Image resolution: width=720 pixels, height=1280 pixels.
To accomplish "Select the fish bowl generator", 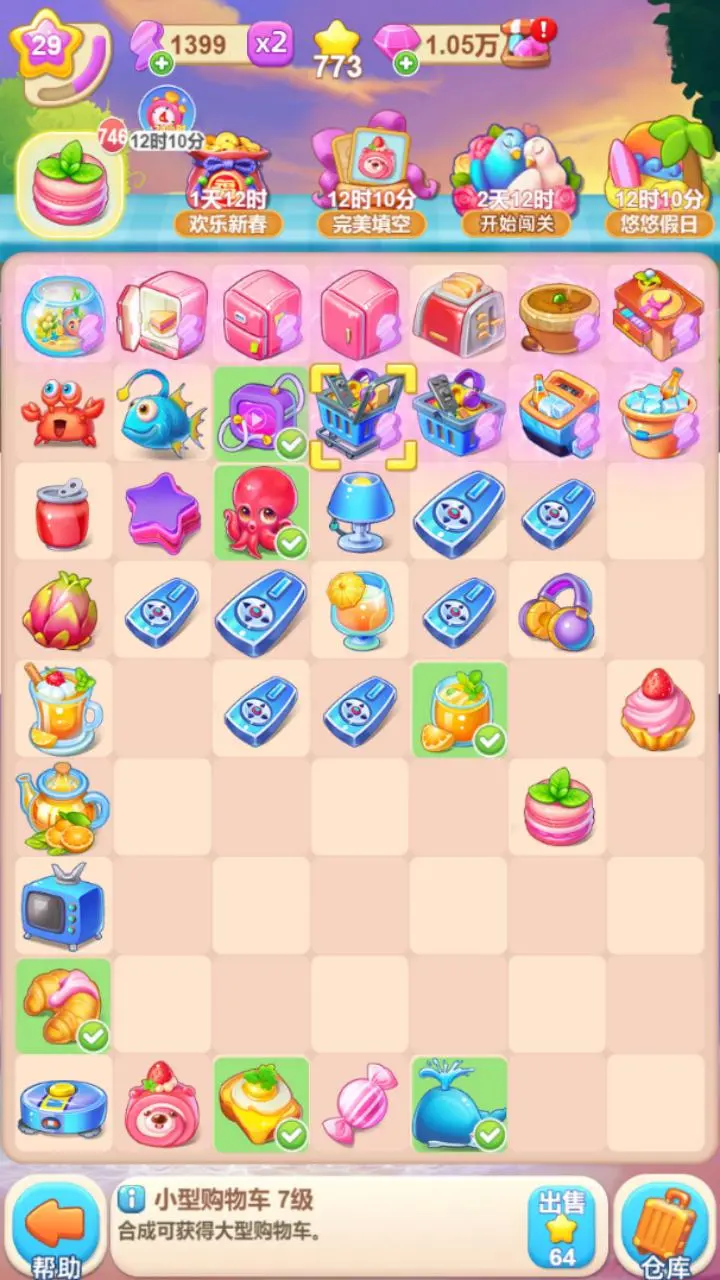I will coord(63,315).
